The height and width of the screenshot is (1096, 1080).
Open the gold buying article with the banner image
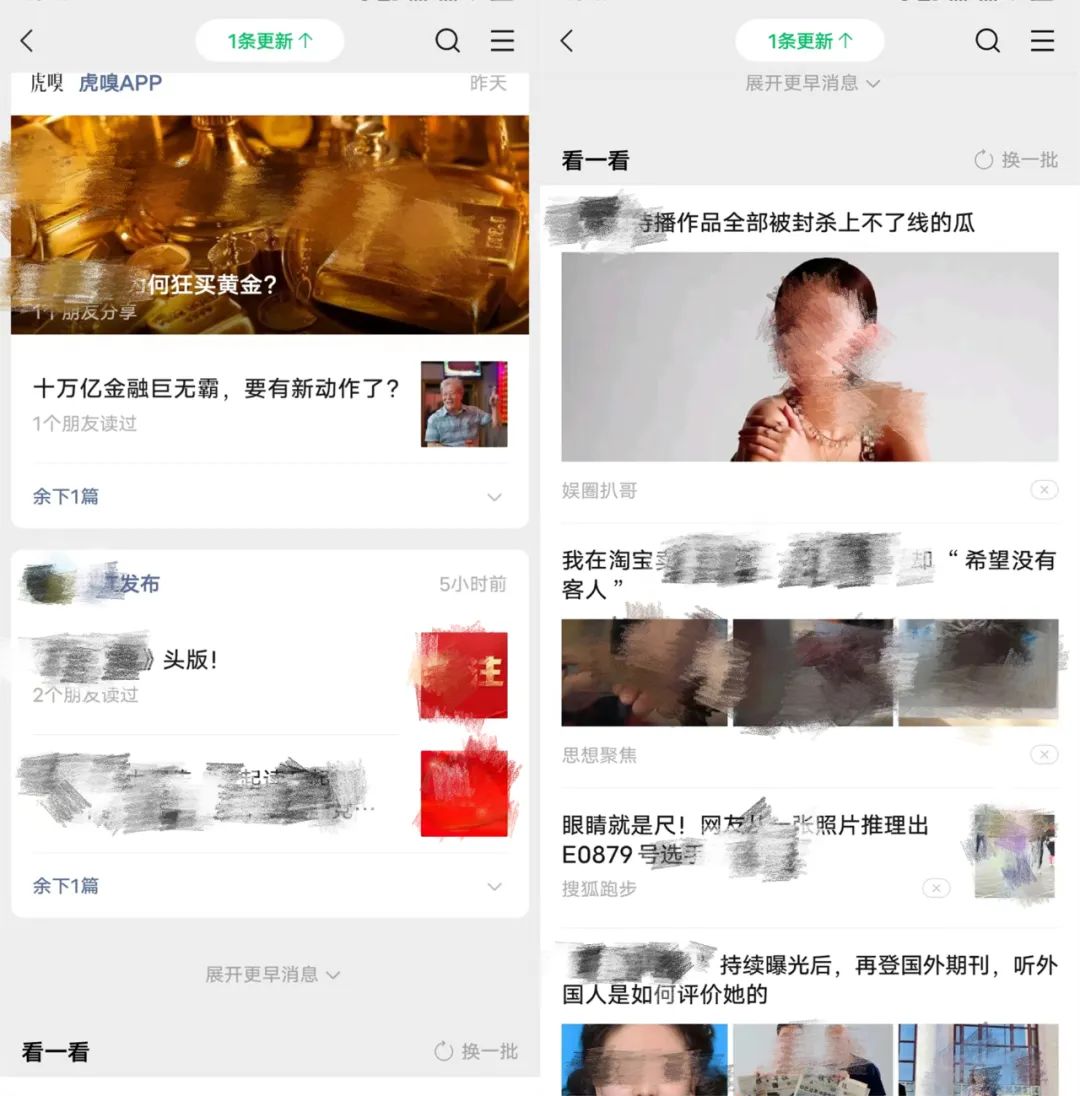click(x=270, y=224)
